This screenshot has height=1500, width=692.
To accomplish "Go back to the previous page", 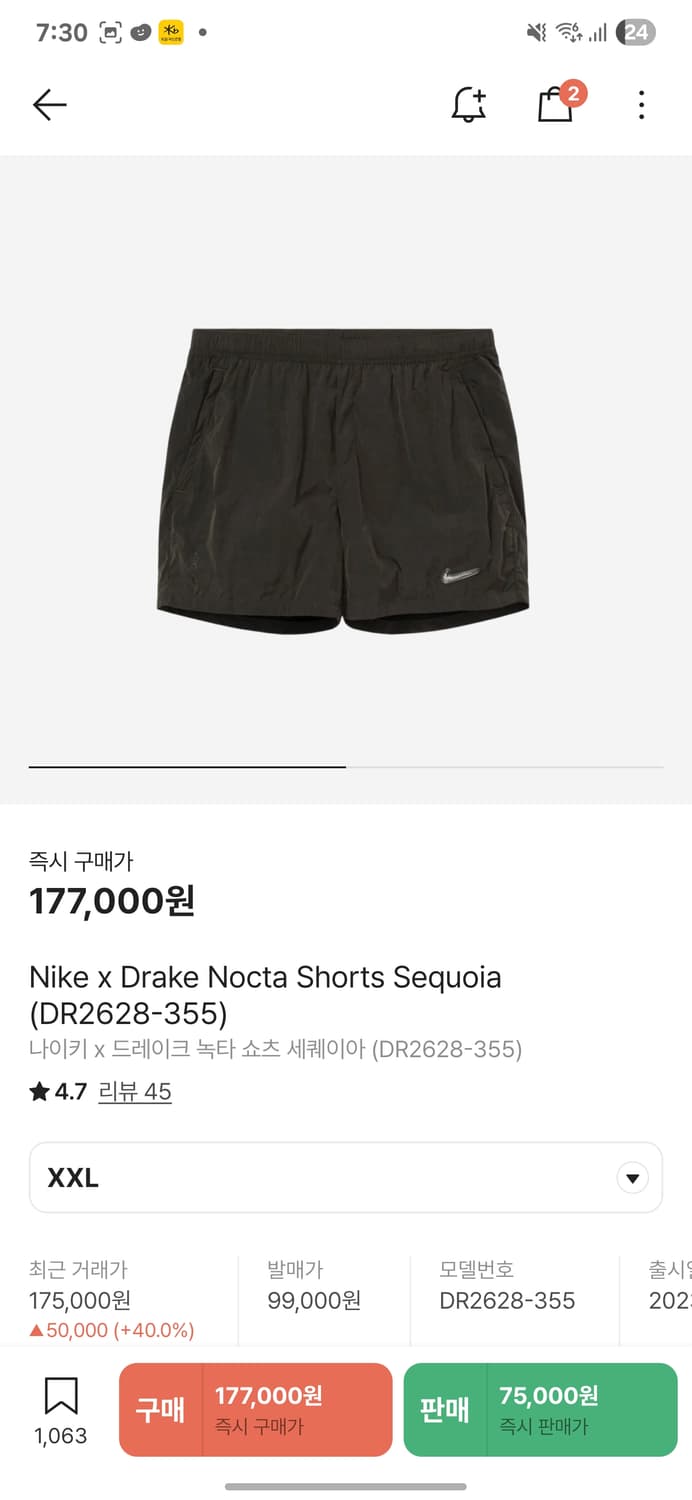I will 49,105.
